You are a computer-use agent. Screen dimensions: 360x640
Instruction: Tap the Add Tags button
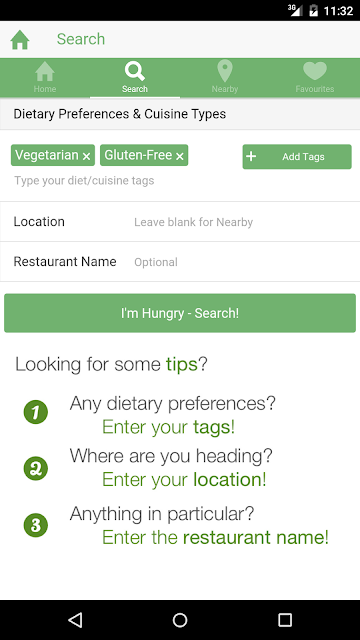pos(297,156)
